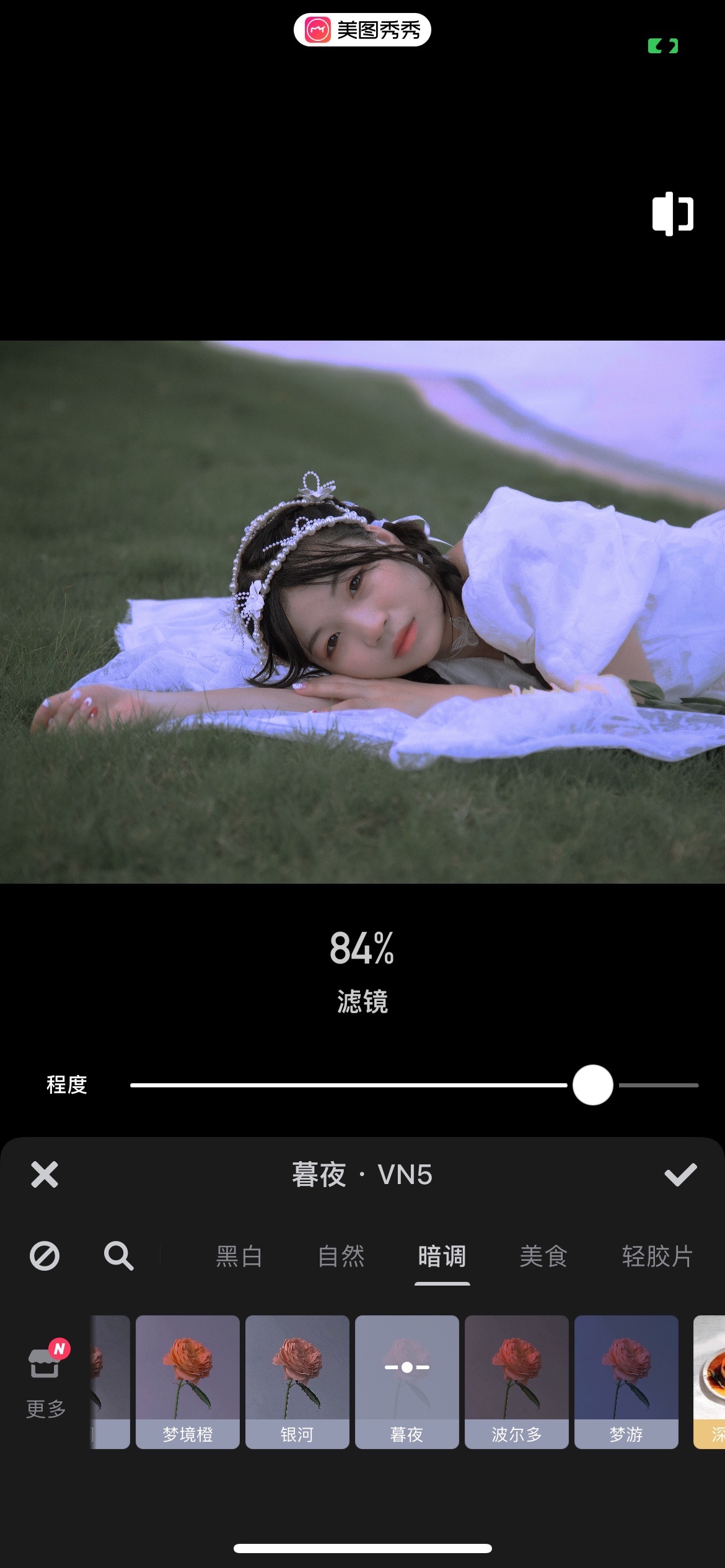This screenshot has height=1568, width=725.
Task: Switch to the 自然 filter category
Action: click(x=341, y=1257)
